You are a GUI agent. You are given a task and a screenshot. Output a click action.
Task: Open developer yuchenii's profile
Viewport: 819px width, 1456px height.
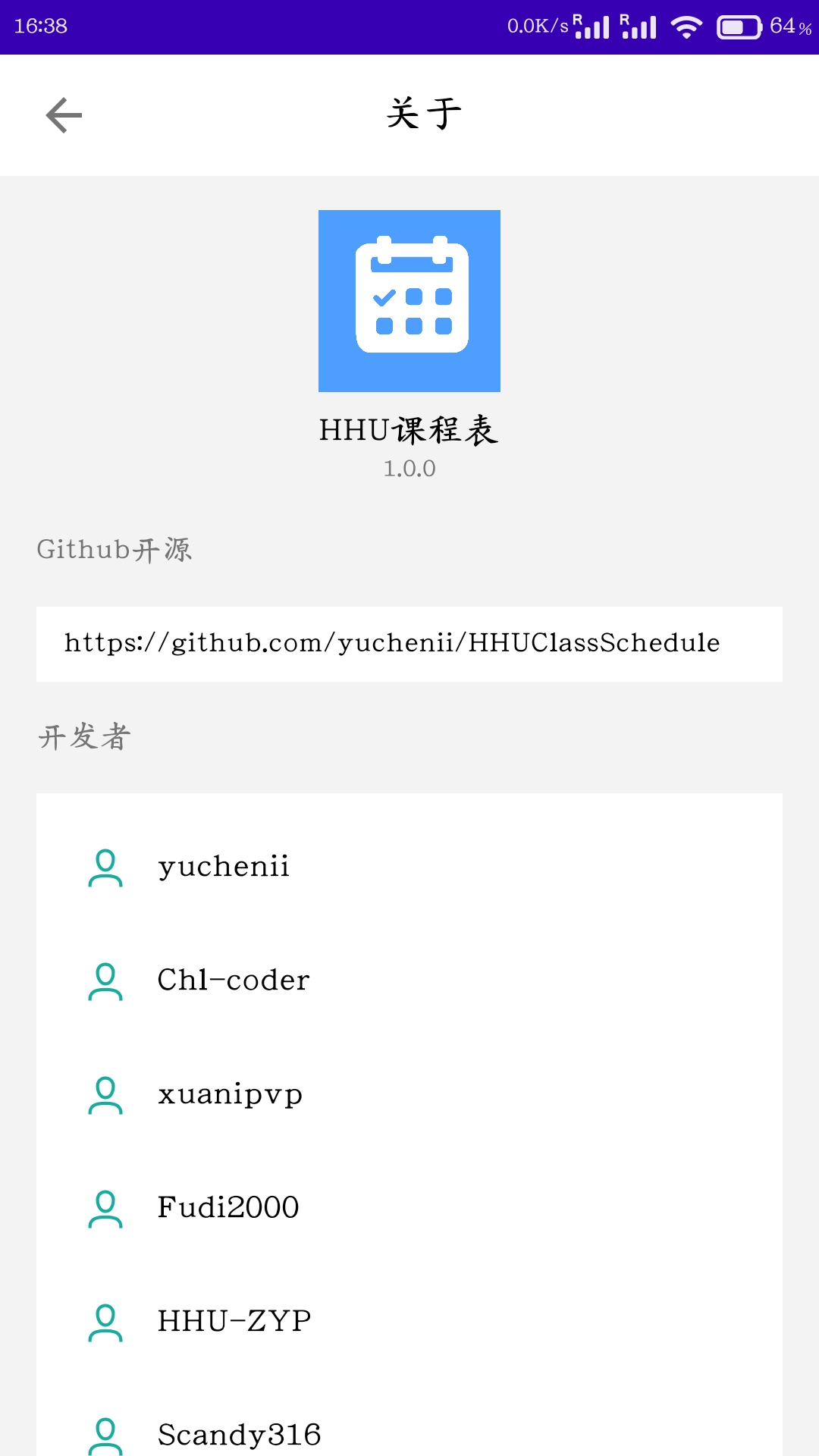tap(409, 867)
